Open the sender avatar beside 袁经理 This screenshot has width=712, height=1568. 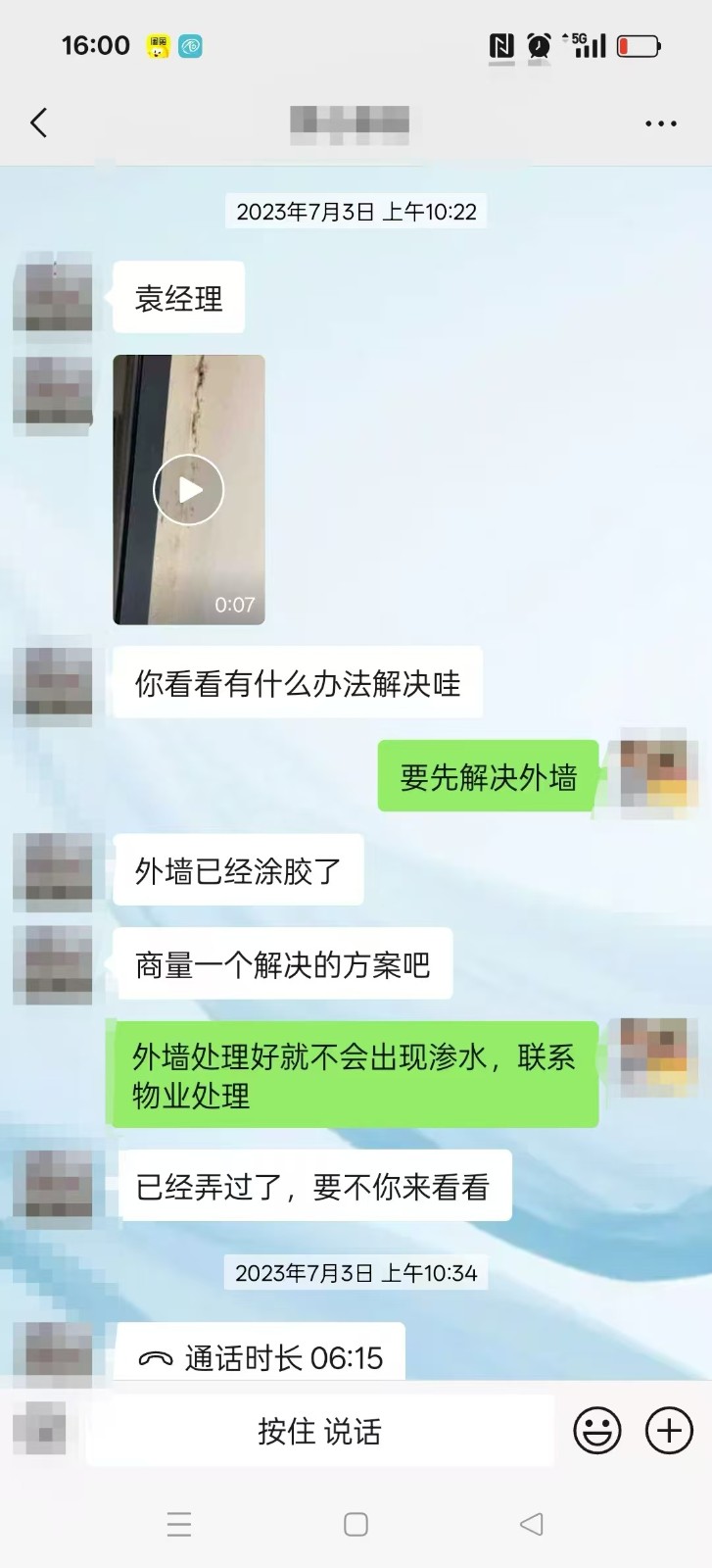pyautogui.click(x=53, y=296)
